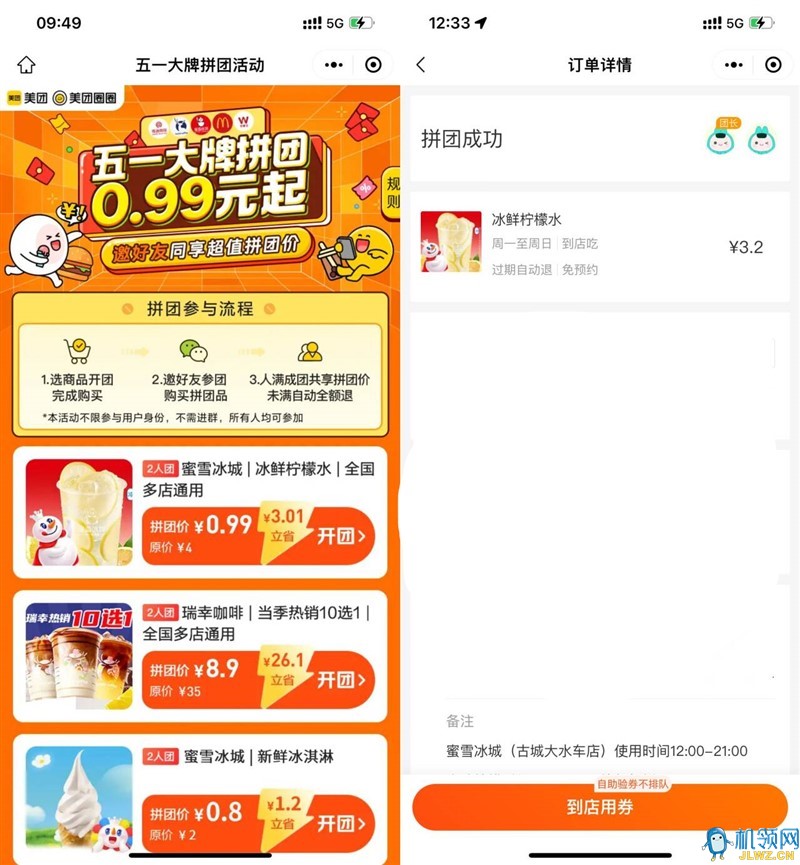Open the more-options menu on 五一大牌拼团活动 page

334,65
